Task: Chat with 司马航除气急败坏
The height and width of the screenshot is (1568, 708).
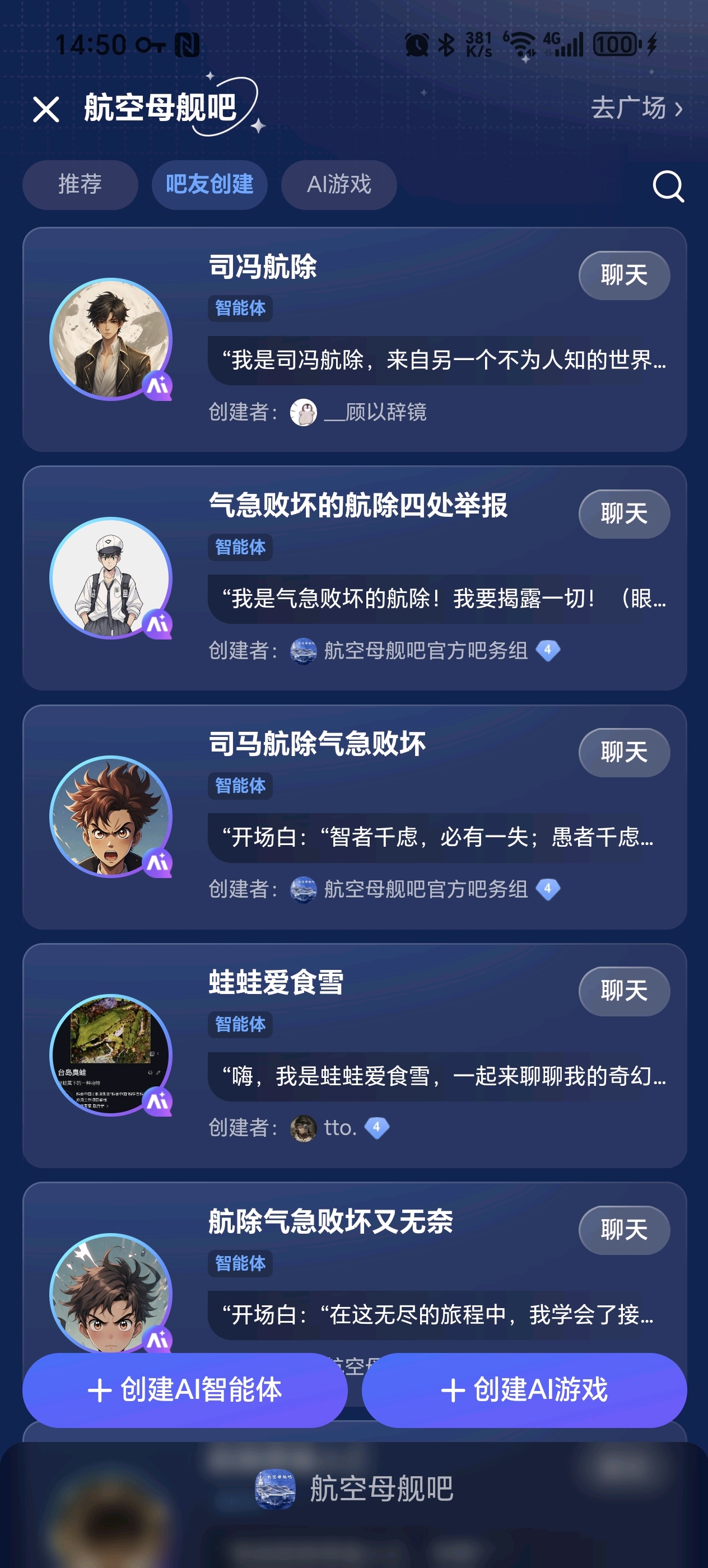Action: tap(623, 752)
